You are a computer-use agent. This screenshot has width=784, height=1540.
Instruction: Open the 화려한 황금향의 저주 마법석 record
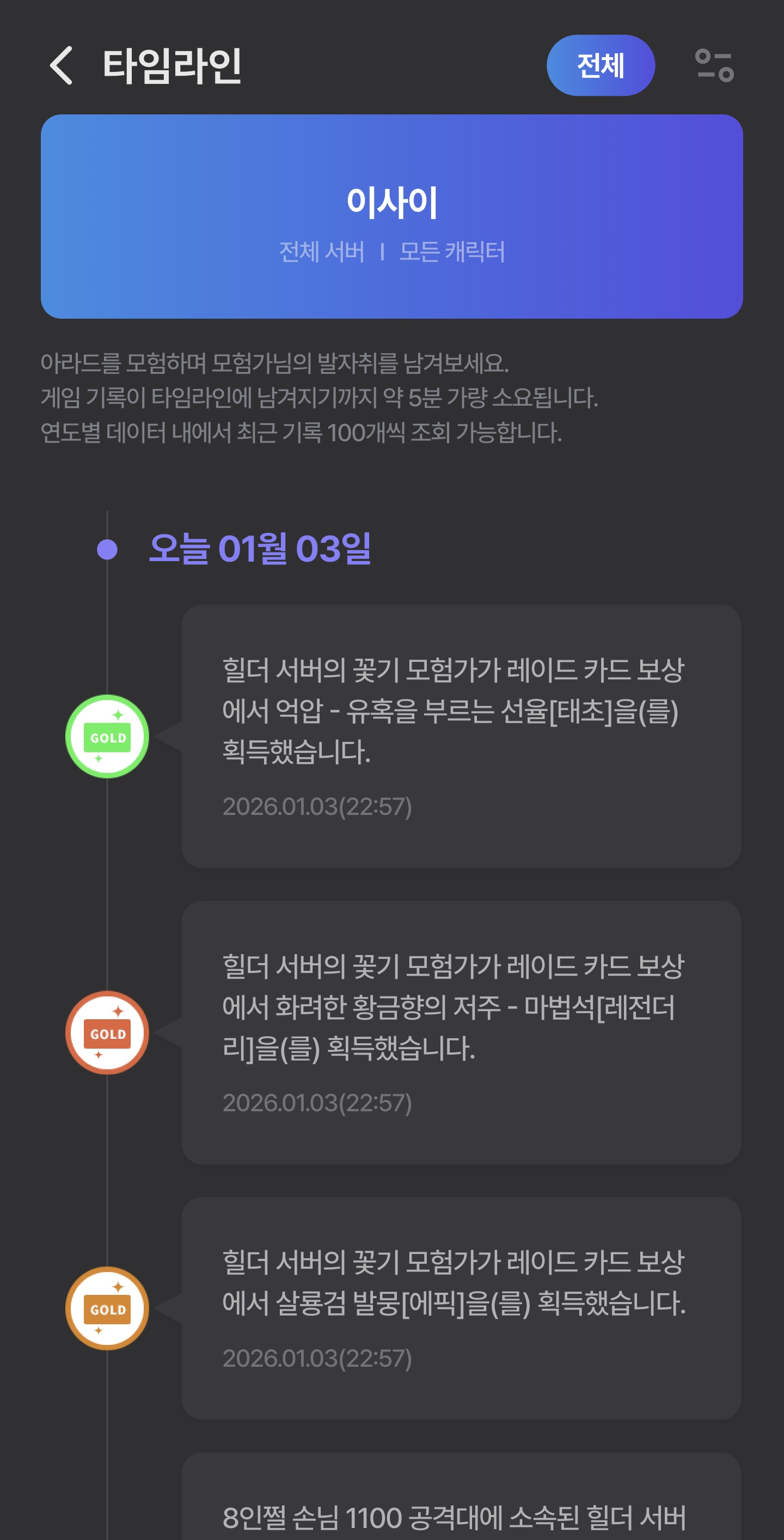[461, 1032]
